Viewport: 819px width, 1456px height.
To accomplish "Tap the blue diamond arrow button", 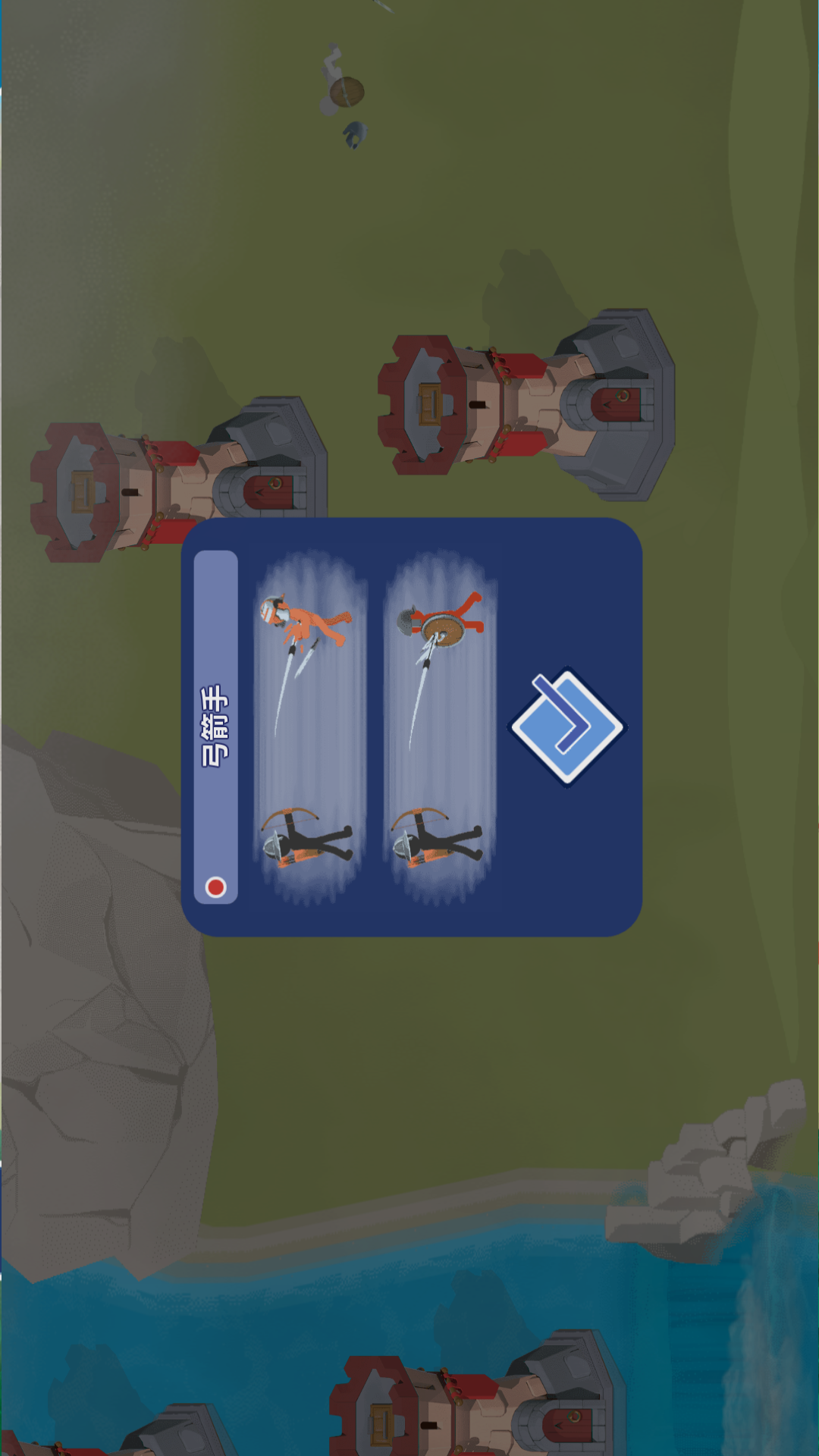I will click(x=567, y=726).
